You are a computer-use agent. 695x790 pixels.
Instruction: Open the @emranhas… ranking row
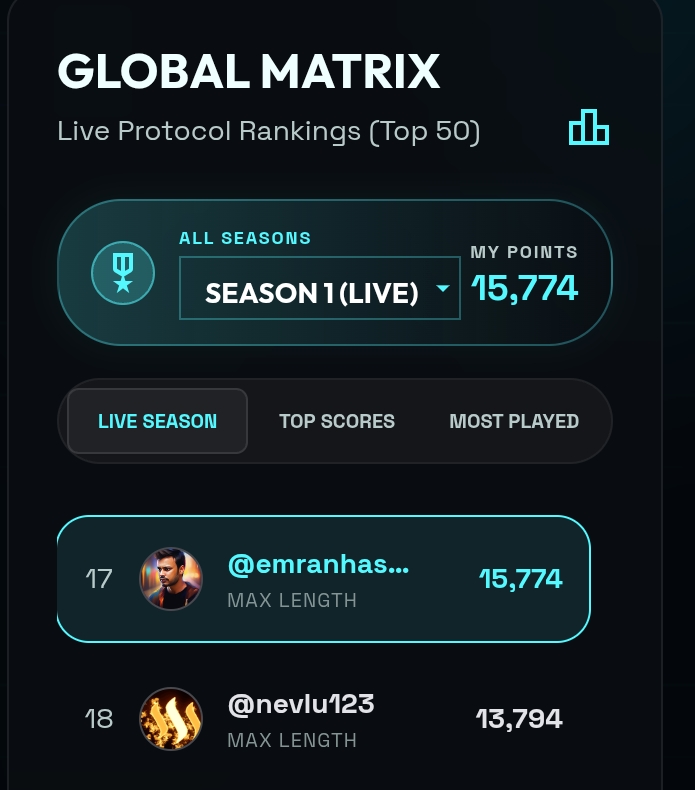click(324, 579)
